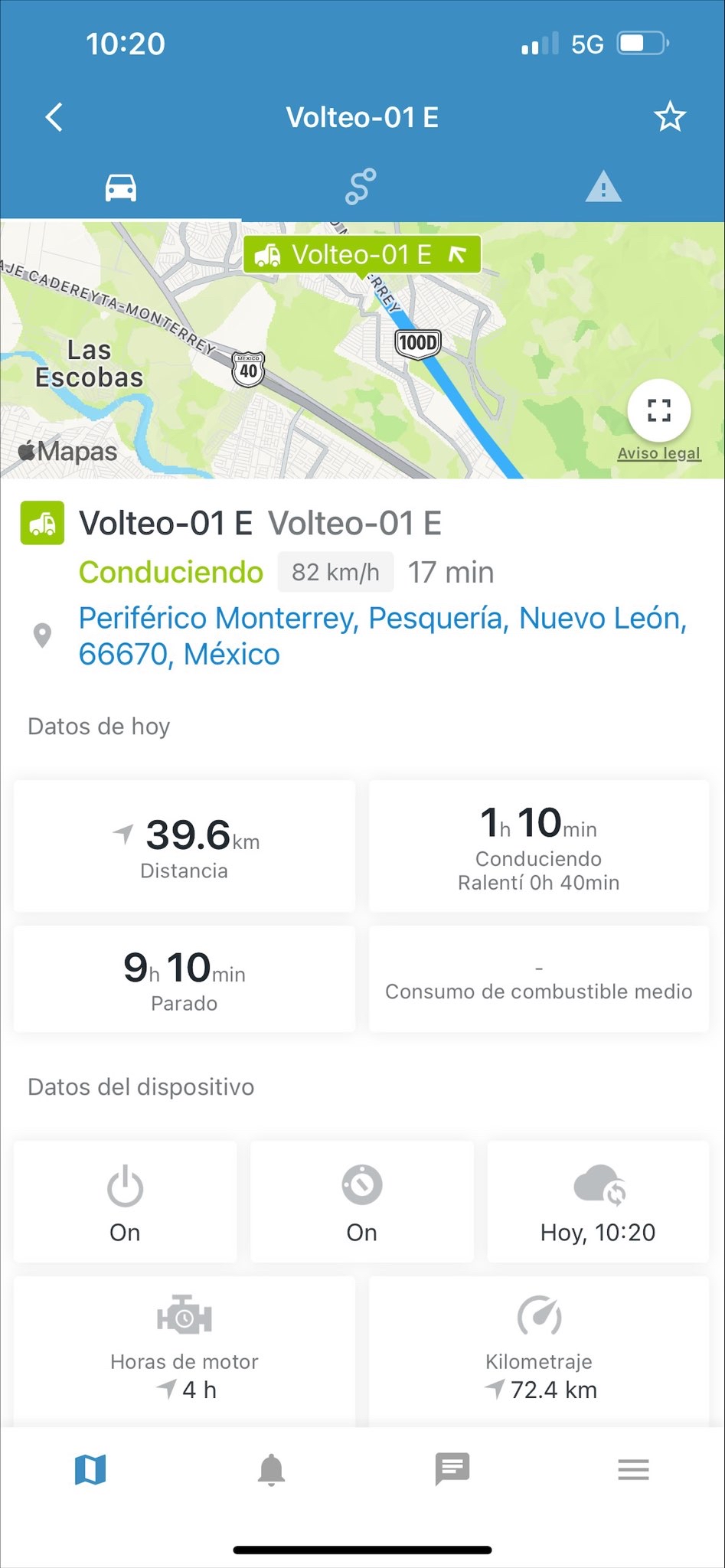Tap the Volteo-01 E marker on map

click(x=362, y=255)
